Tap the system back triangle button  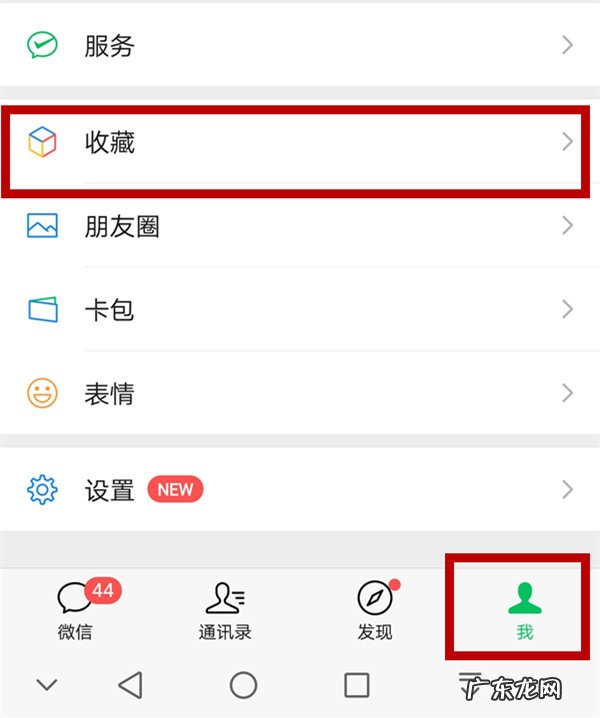pyautogui.click(x=130, y=685)
